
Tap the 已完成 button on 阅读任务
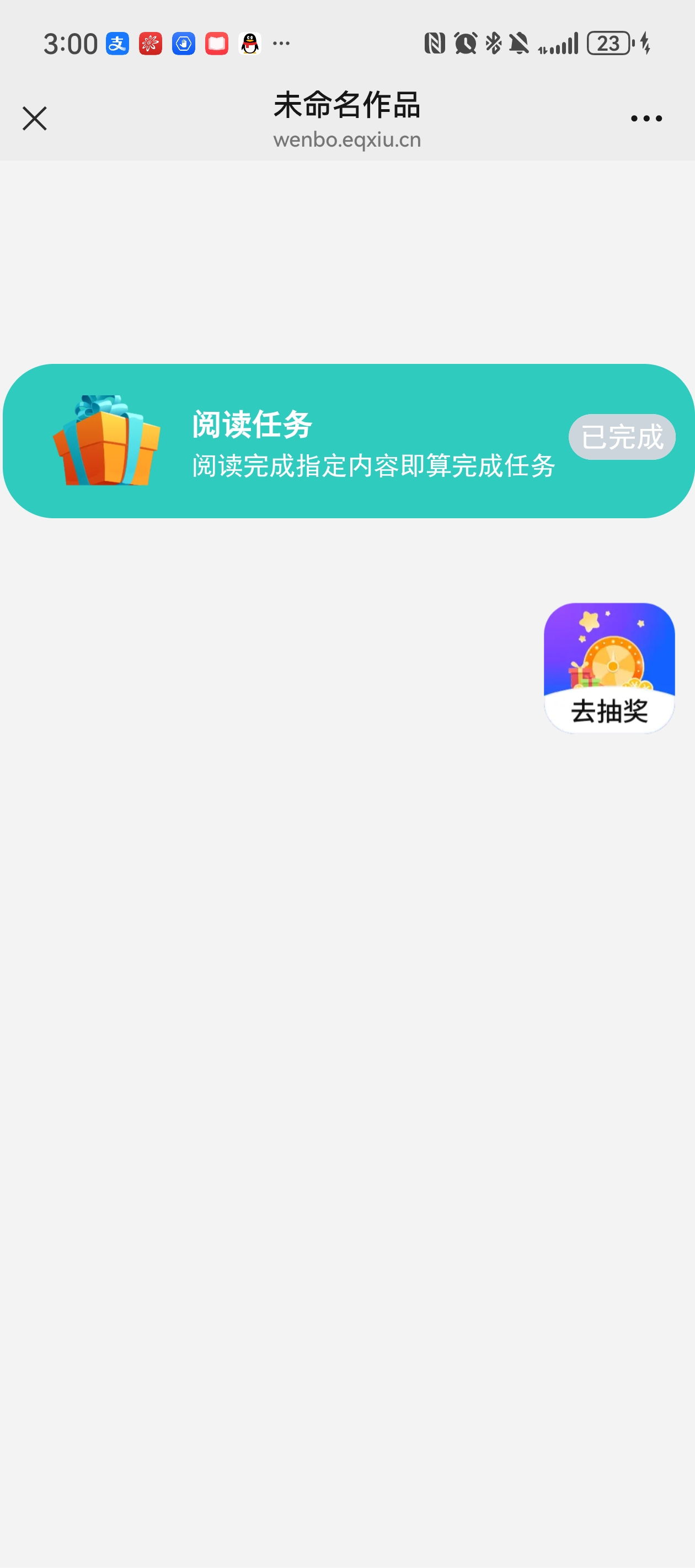621,437
